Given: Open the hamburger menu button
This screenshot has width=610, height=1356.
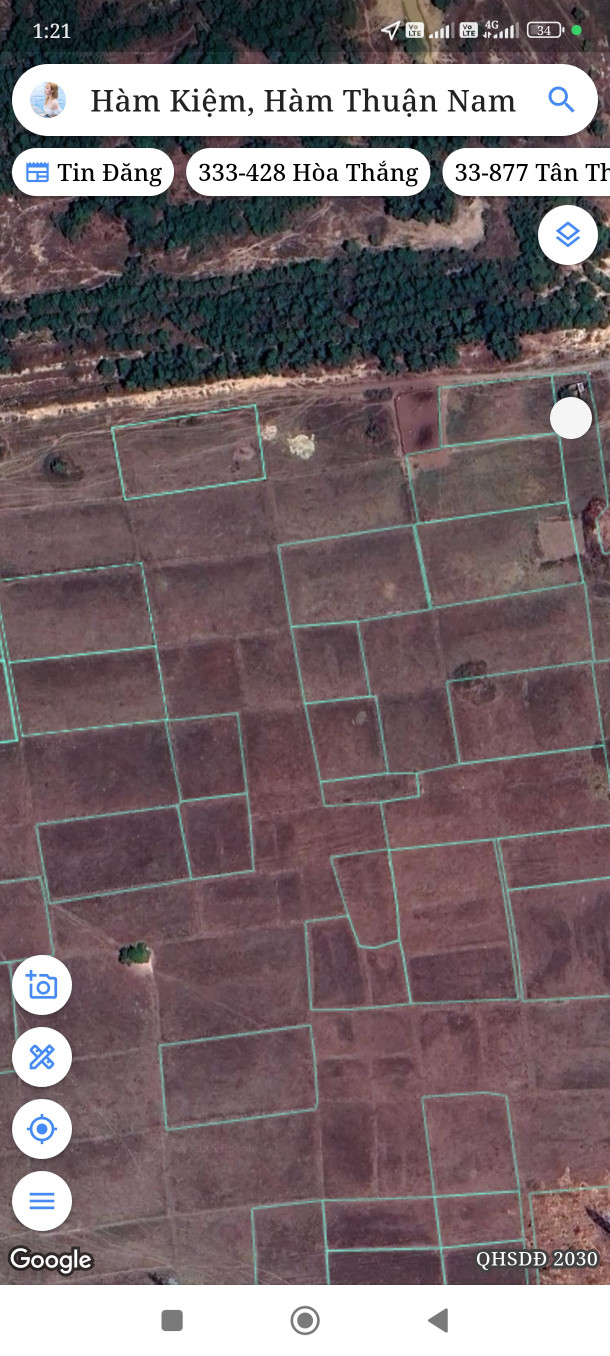Looking at the screenshot, I should tap(42, 1201).
